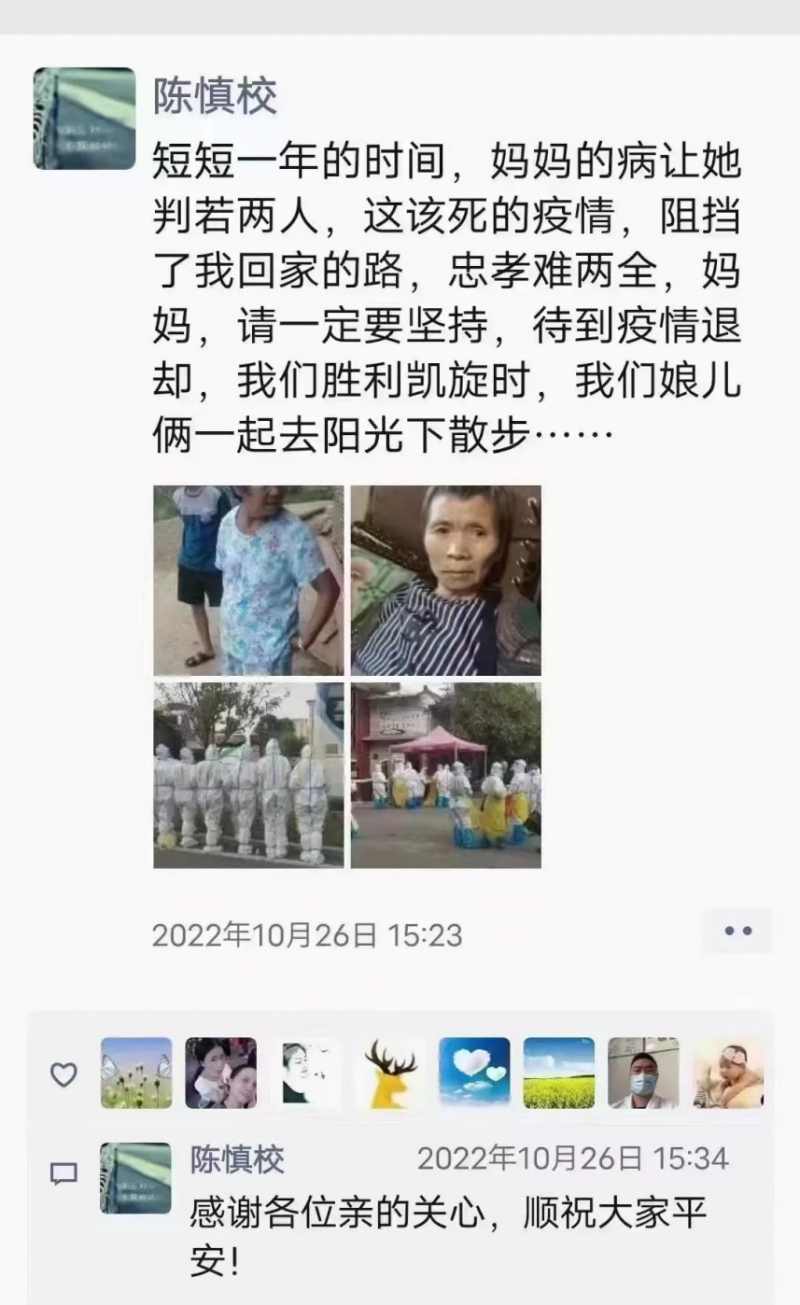This screenshot has width=800, height=1305.
Task: Open the liker with heart cloud avatar
Action: (x=474, y=1073)
